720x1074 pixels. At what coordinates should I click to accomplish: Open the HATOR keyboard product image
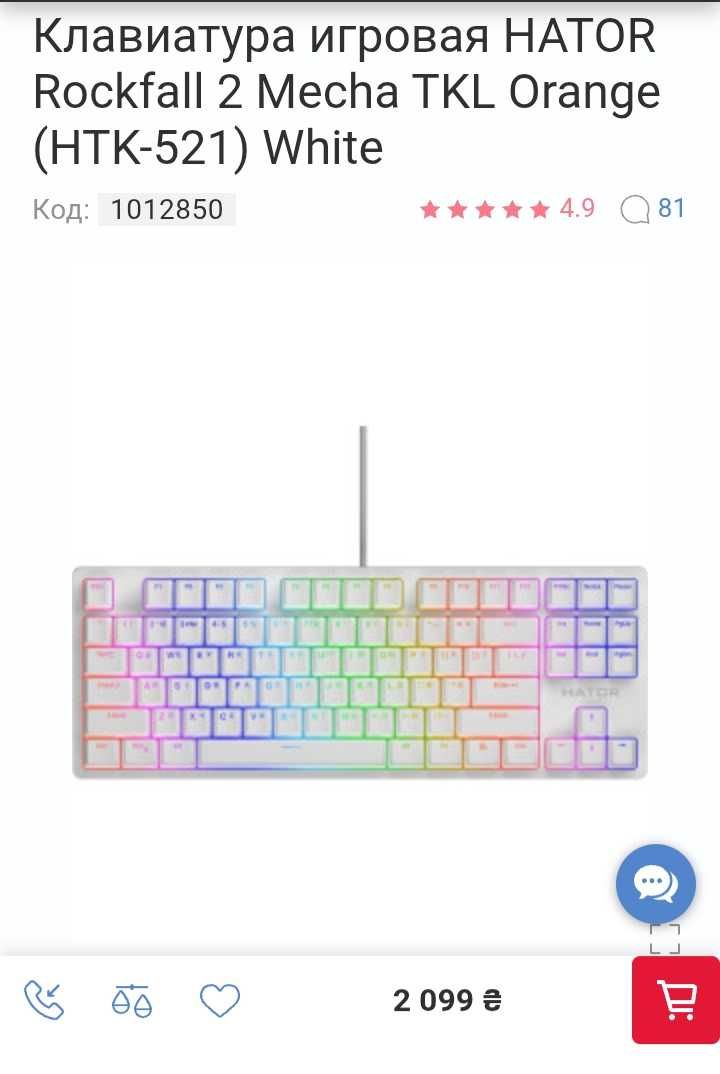coord(360,640)
